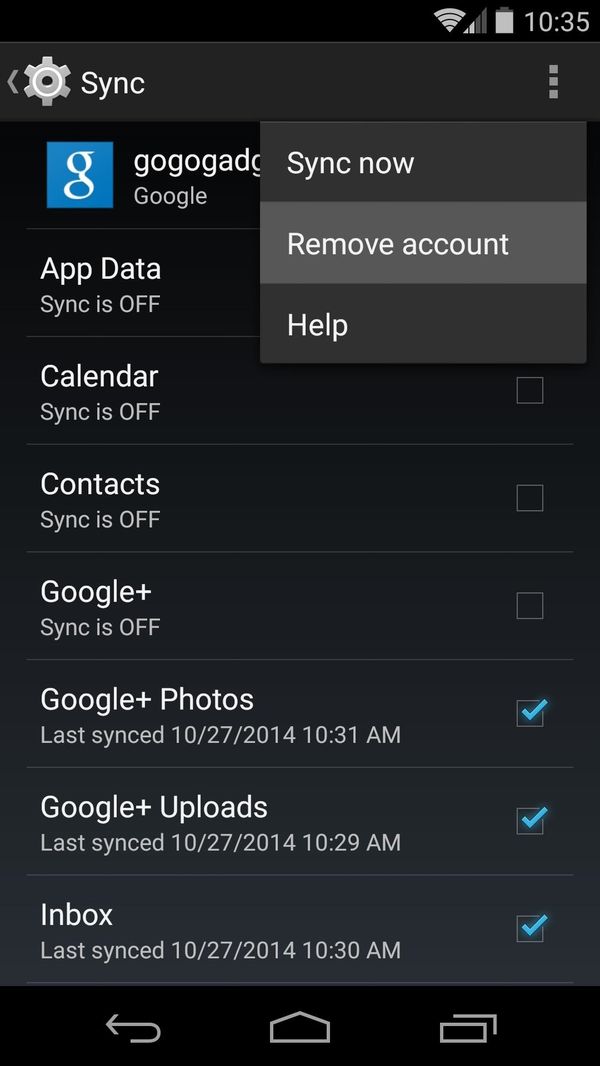Go back via the Sync header icon
600x1066 pixels.
40,82
